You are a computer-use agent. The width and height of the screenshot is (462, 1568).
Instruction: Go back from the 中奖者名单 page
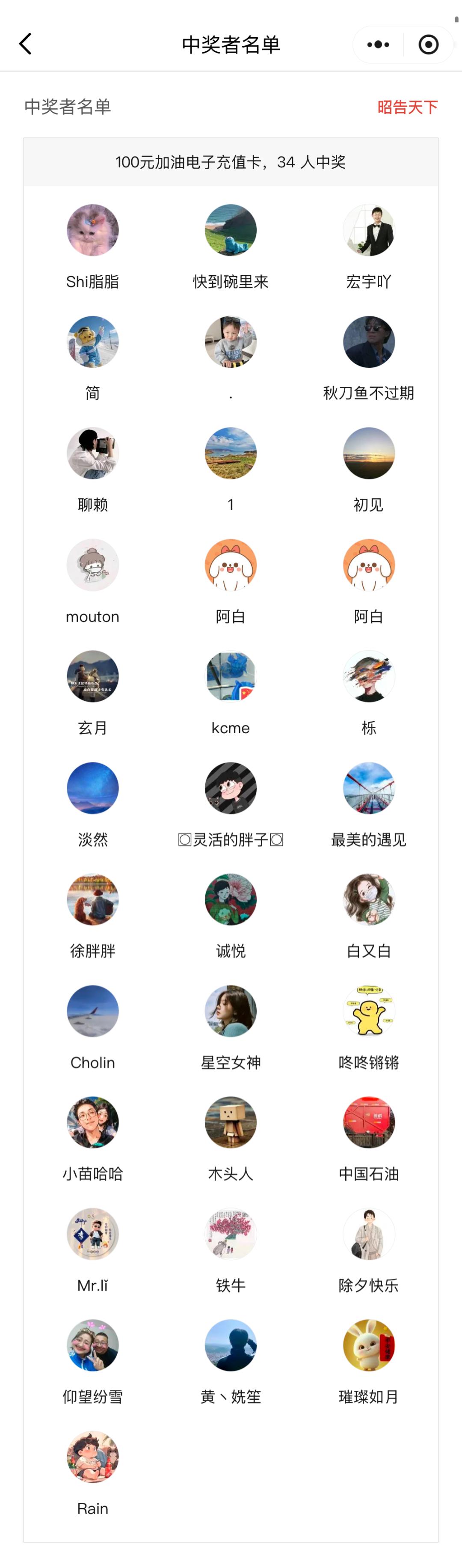click(x=26, y=45)
